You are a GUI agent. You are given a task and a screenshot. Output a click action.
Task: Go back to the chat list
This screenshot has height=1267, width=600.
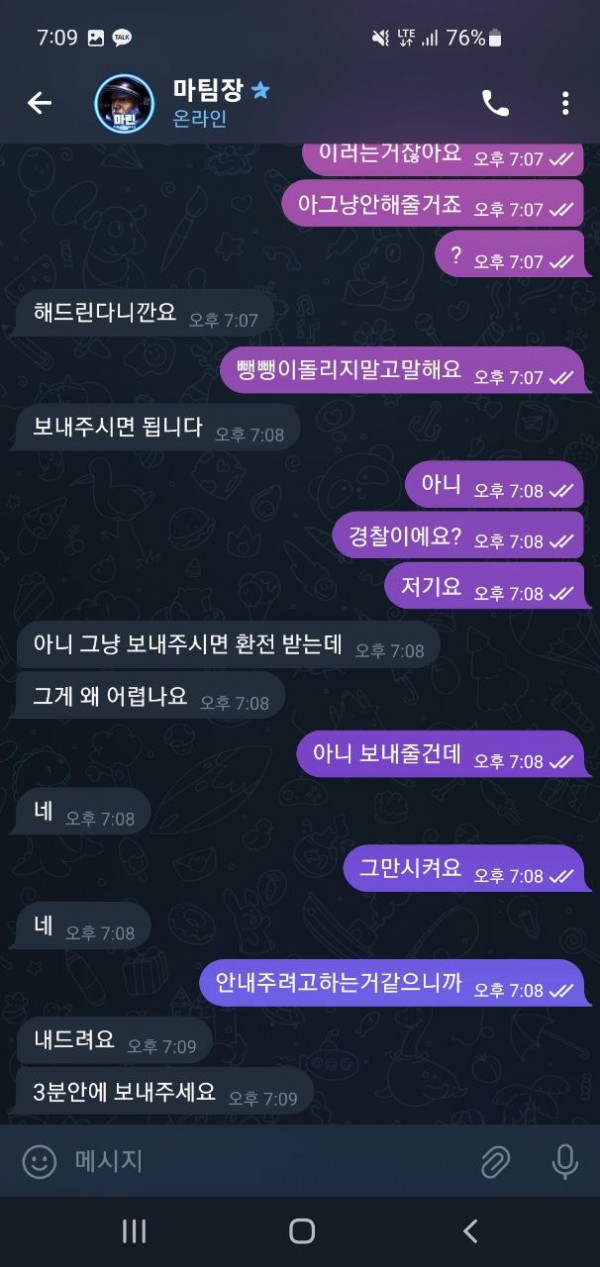[x=39, y=103]
